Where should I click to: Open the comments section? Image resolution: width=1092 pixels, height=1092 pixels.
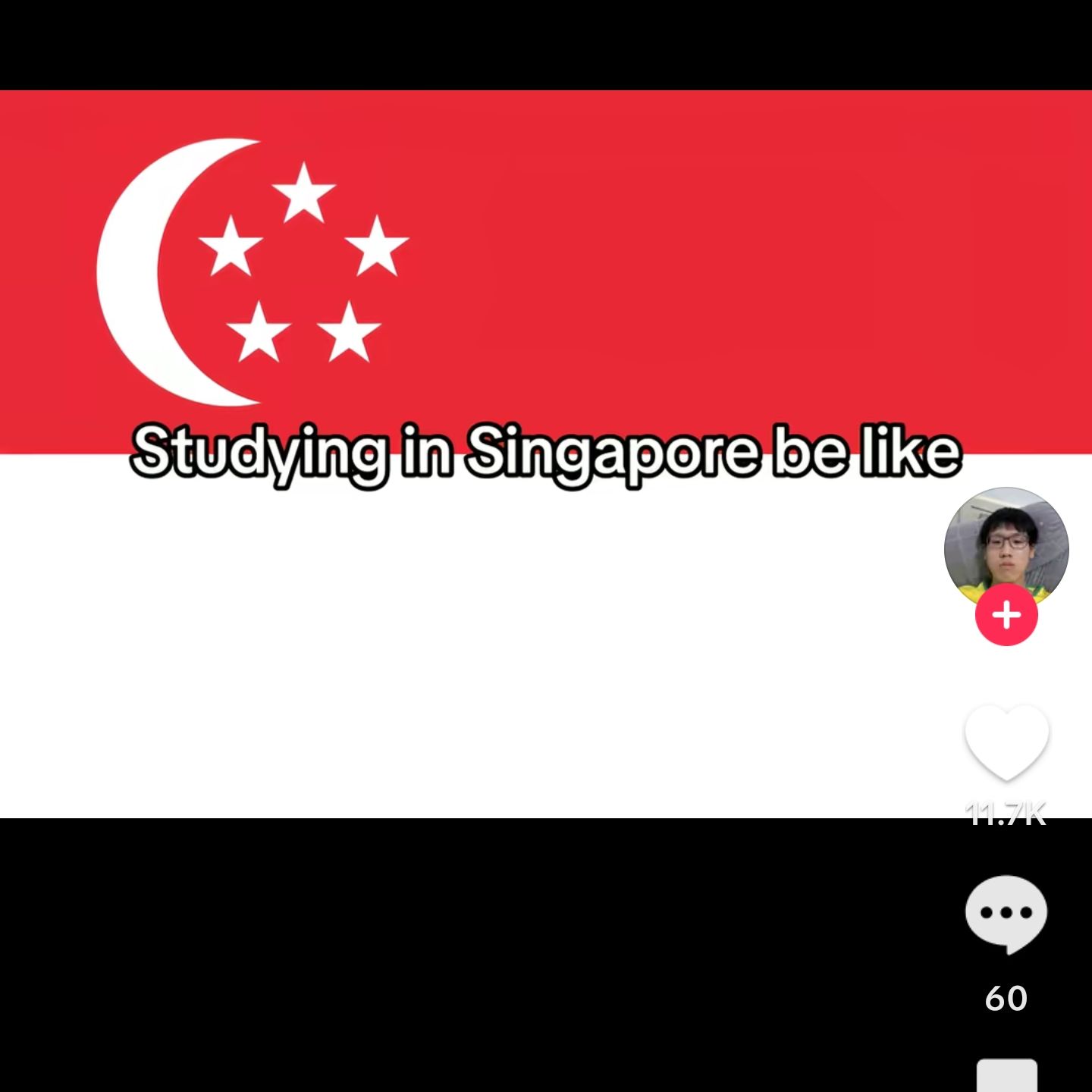[1006, 914]
